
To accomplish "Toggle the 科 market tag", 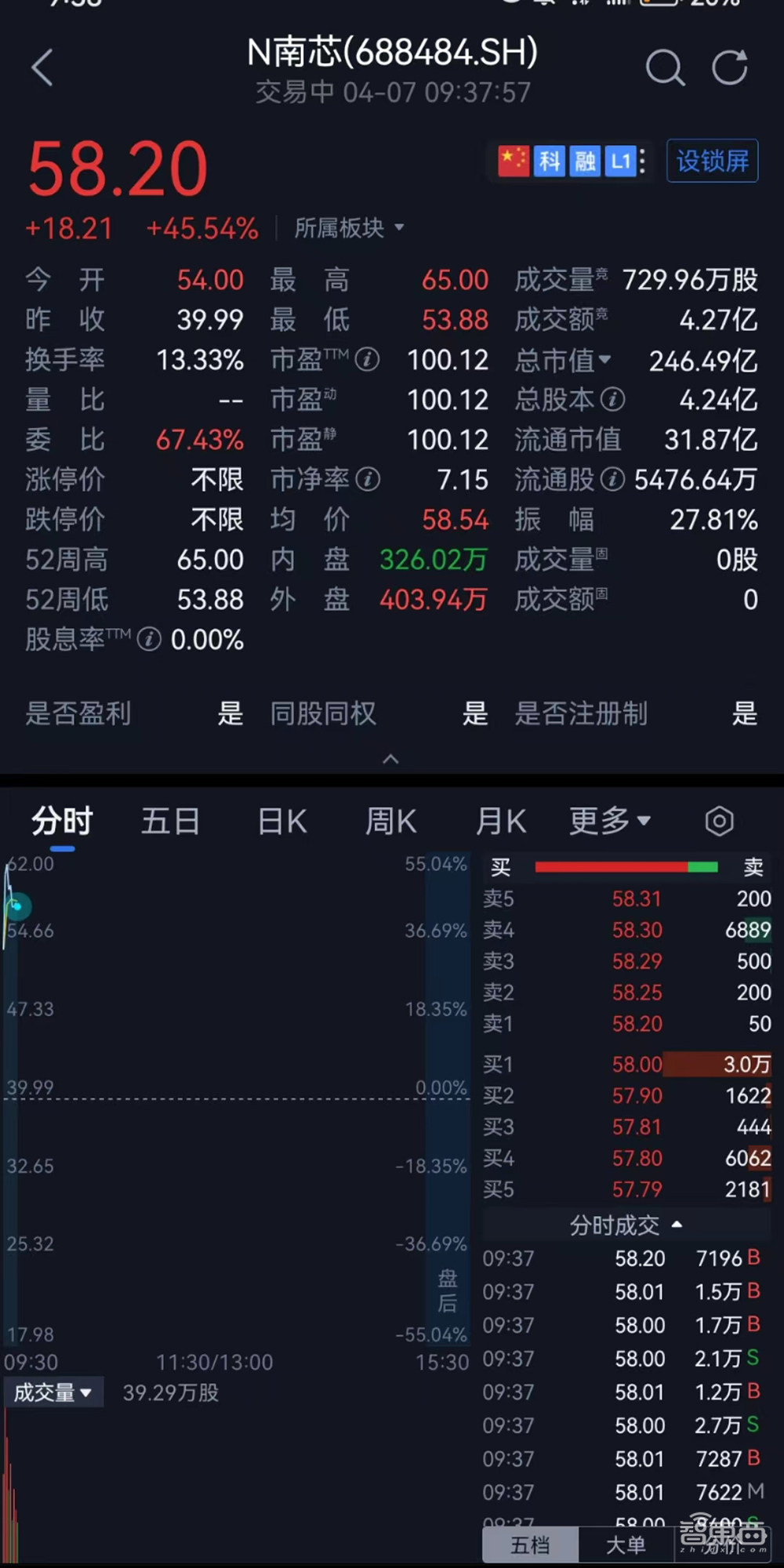I will pyautogui.click(x=550, y=162).
